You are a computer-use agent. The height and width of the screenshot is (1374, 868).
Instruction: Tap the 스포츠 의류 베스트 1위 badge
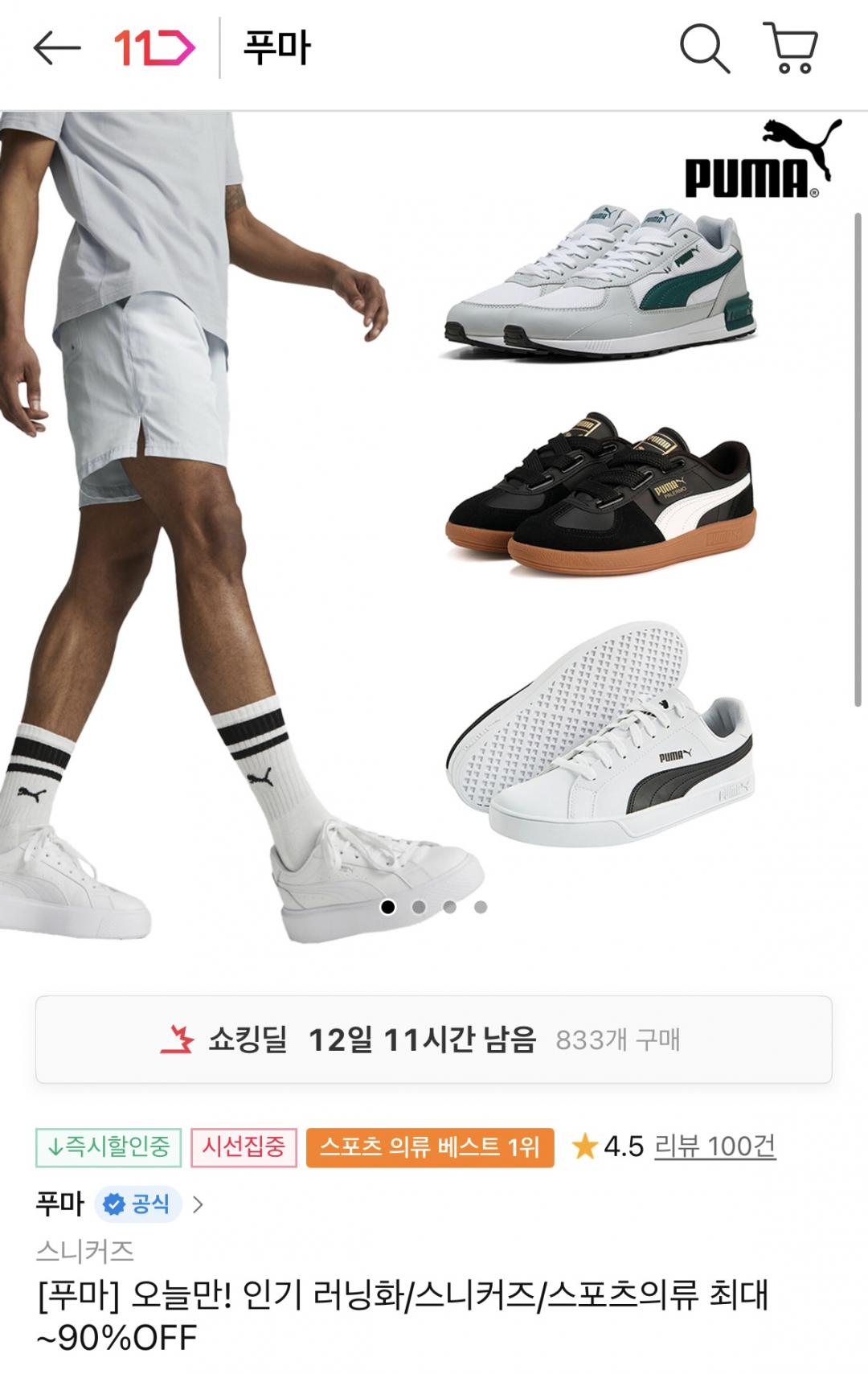[x=430, y=1146]
